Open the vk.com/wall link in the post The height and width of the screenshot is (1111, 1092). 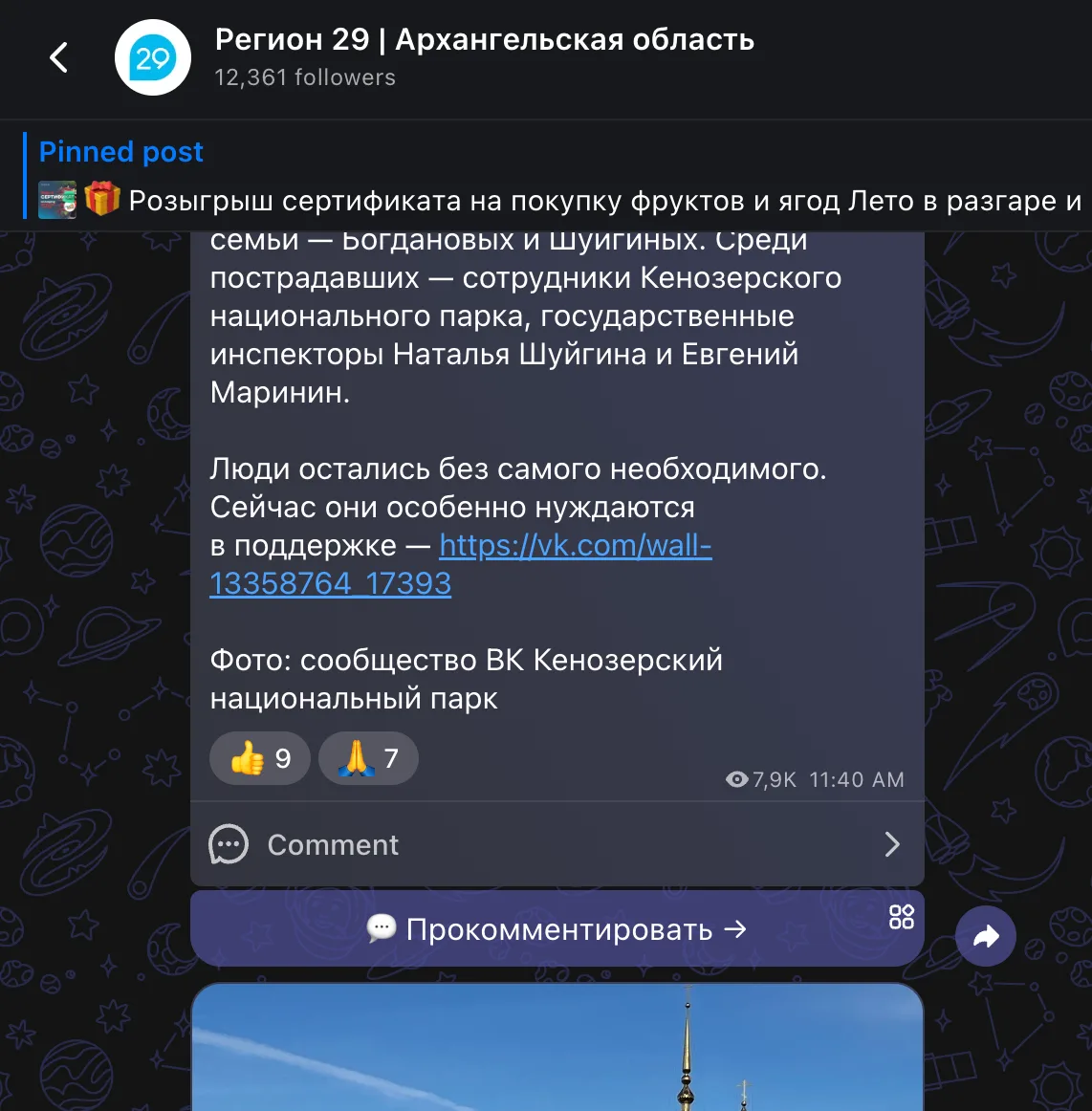click(x=461, y=565)
